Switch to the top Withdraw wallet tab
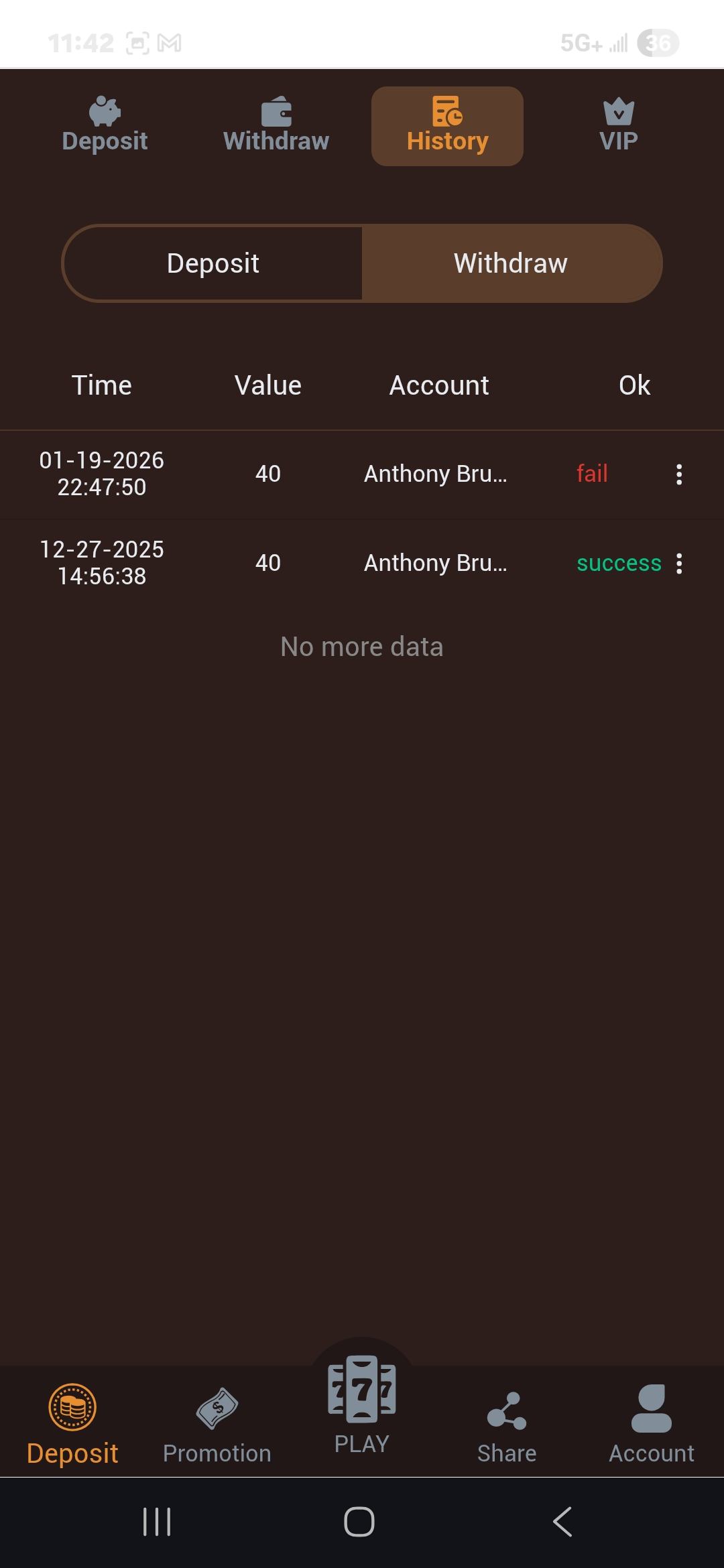This screenshot has width=724, height=1568. [x=276, y=126]
